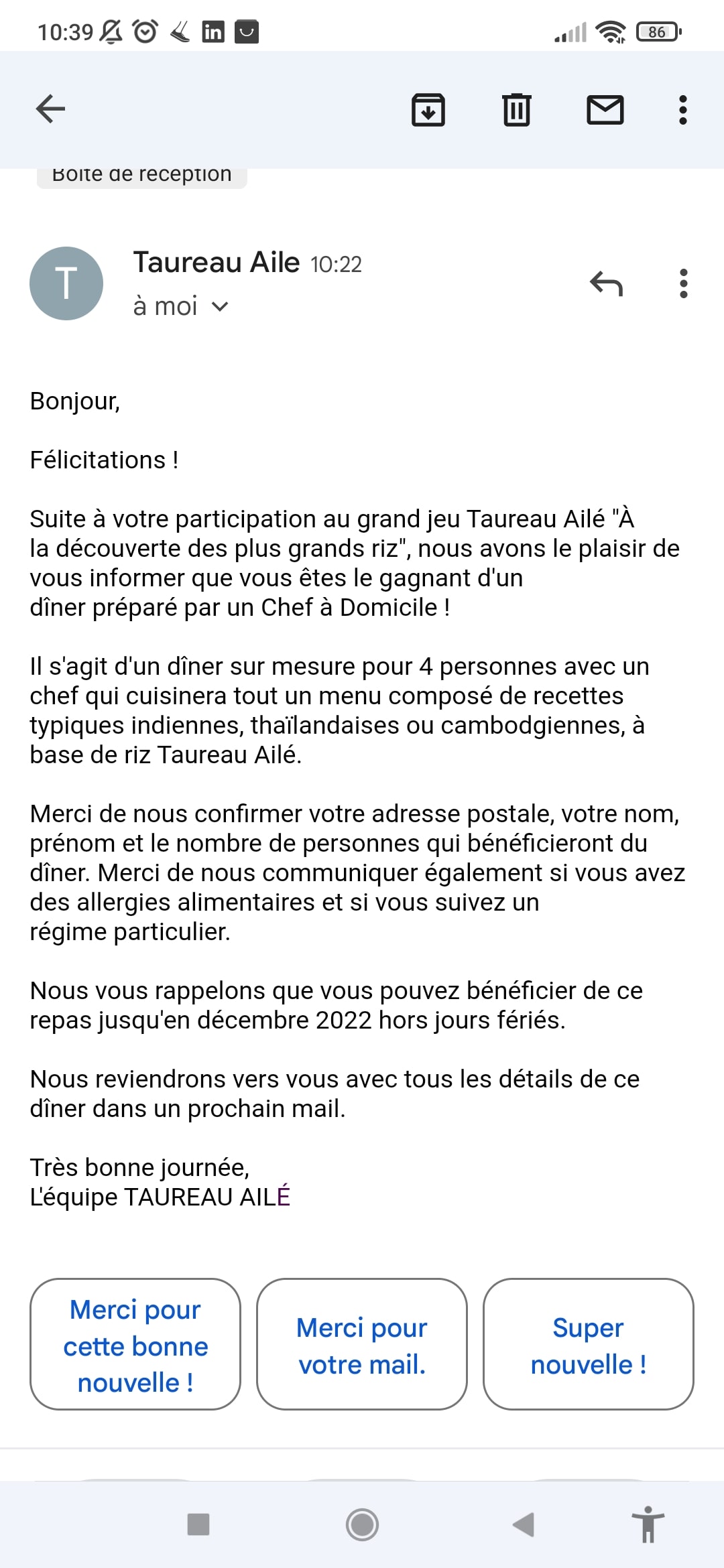
Task: Open the Taureau Aile sender avatar
Action: [x=66, y=283]
